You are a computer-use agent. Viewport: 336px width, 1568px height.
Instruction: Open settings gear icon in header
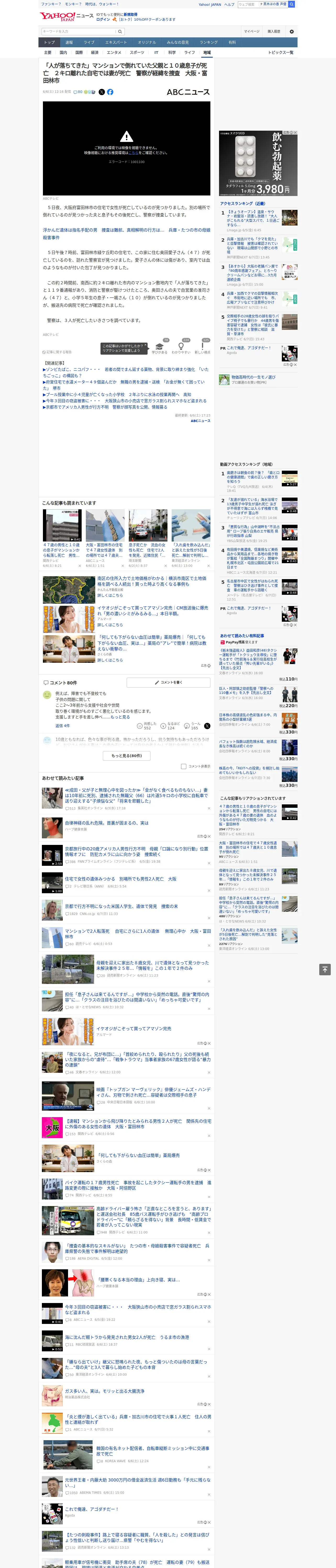[x=292, y=32]
